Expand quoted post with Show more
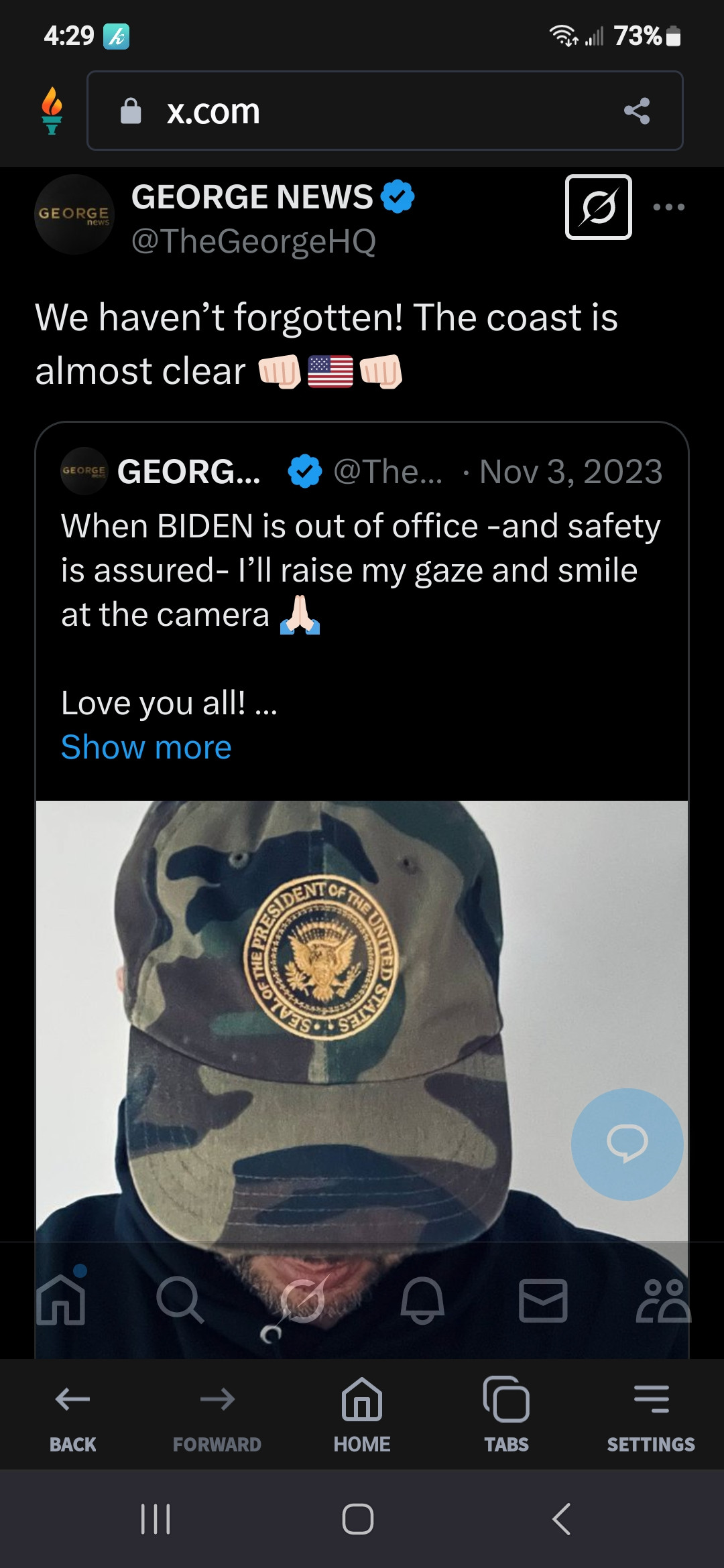 coord(146,747)
